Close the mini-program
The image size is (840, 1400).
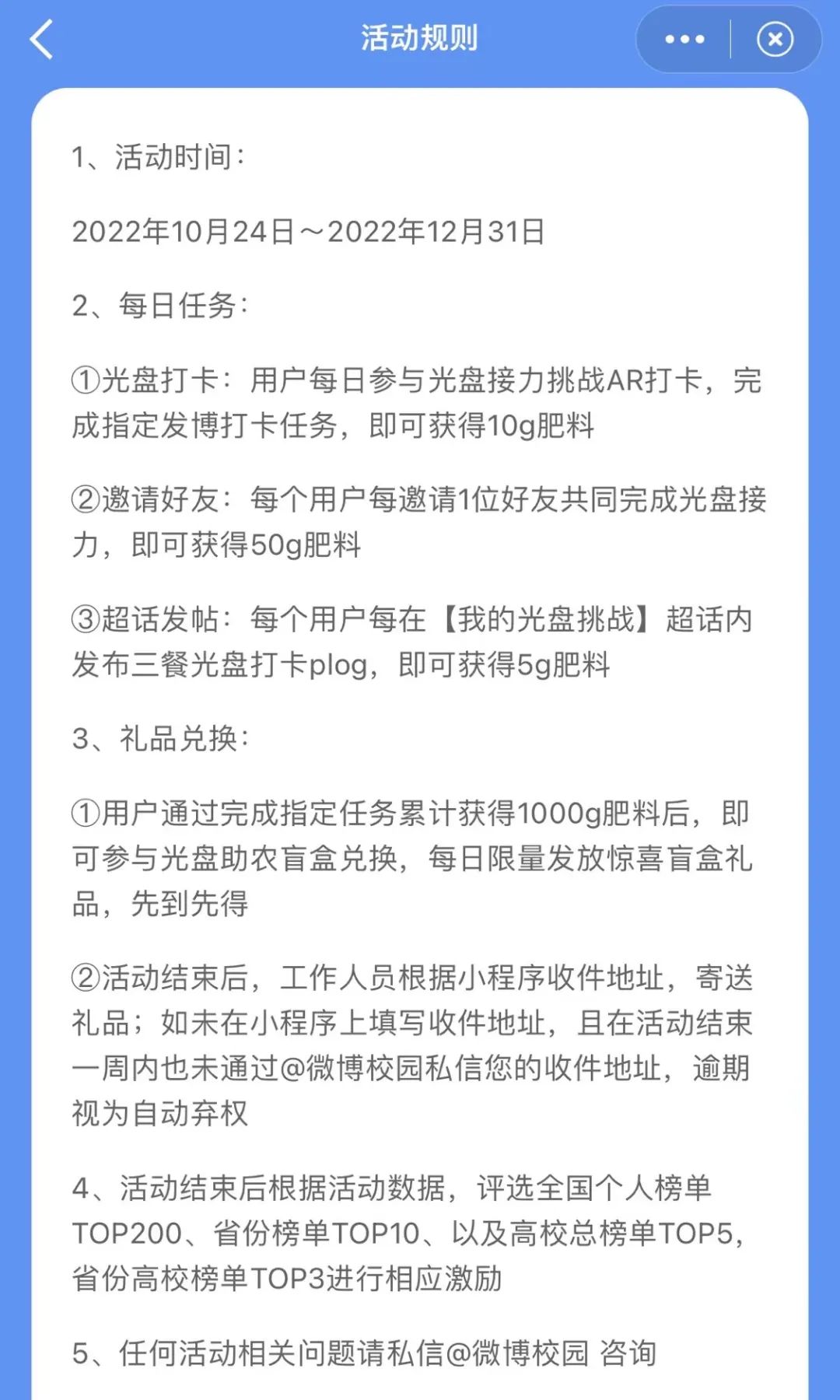tap(775, 40)
